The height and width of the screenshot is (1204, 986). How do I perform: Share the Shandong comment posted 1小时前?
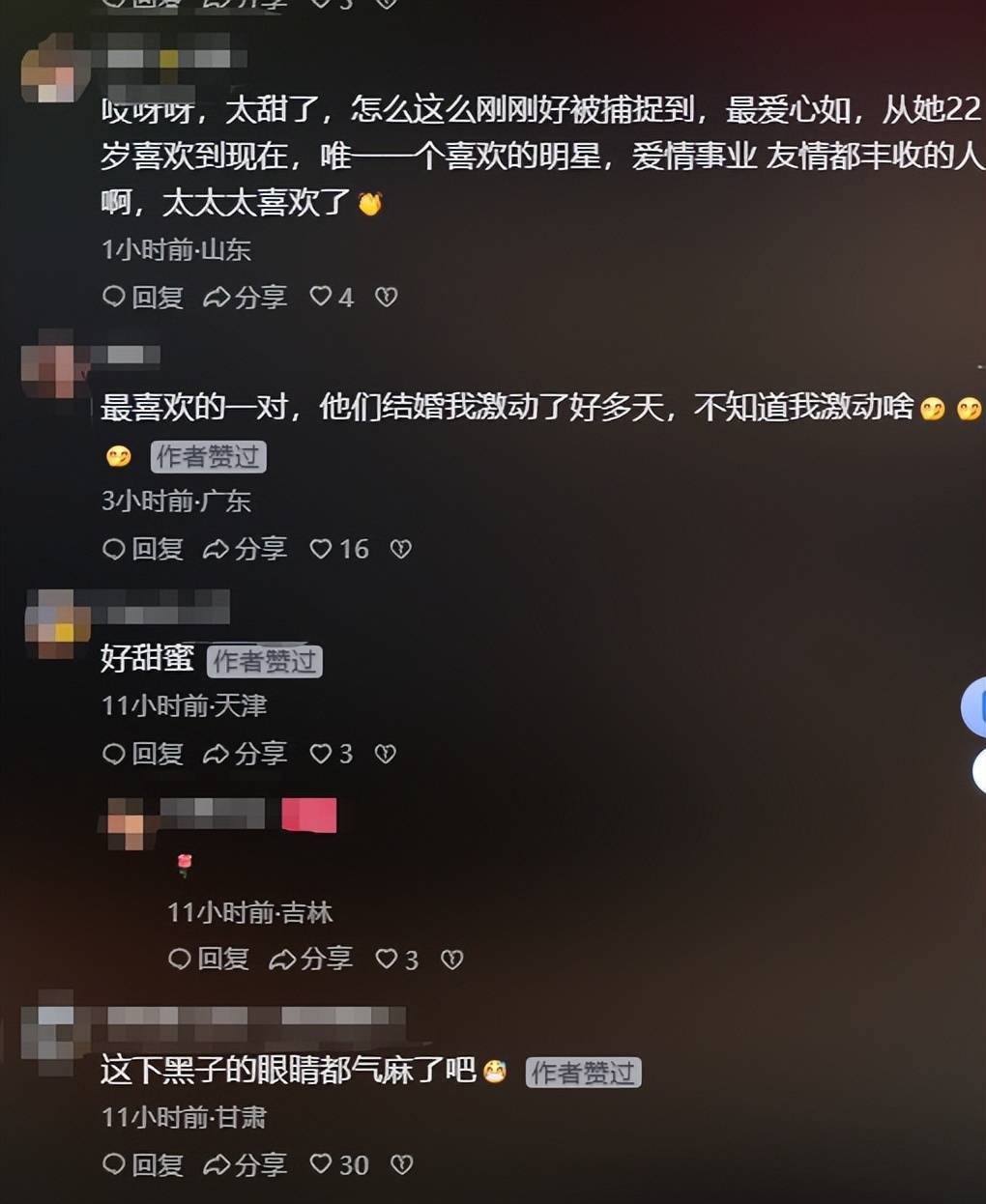[x=246, y=297]
